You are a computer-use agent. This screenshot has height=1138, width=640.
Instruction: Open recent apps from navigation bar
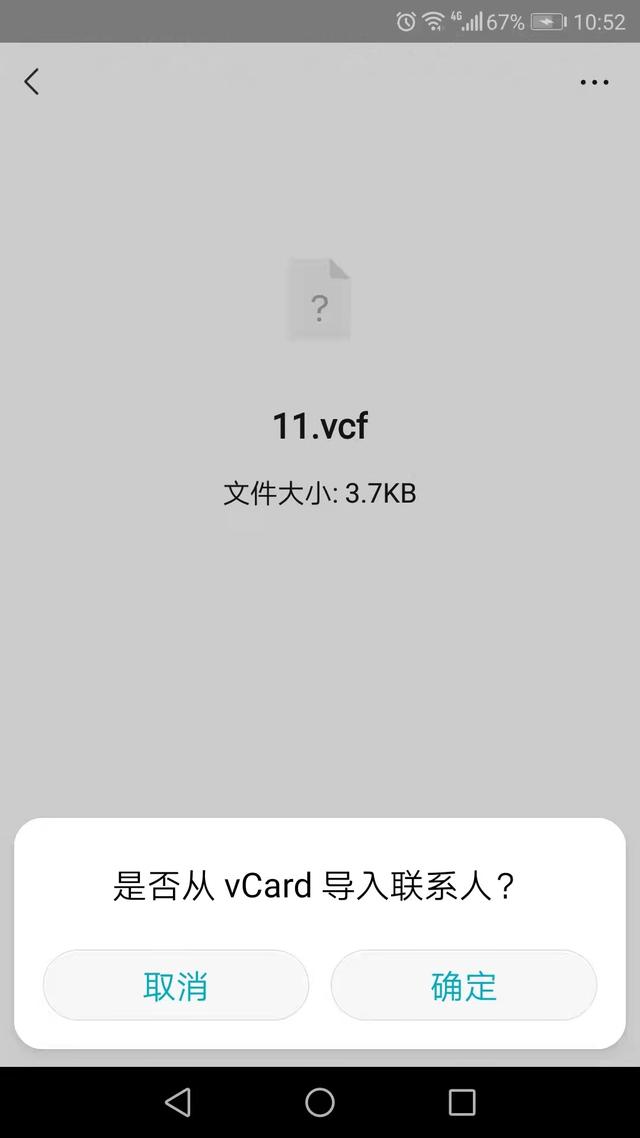pos(462,1102)
